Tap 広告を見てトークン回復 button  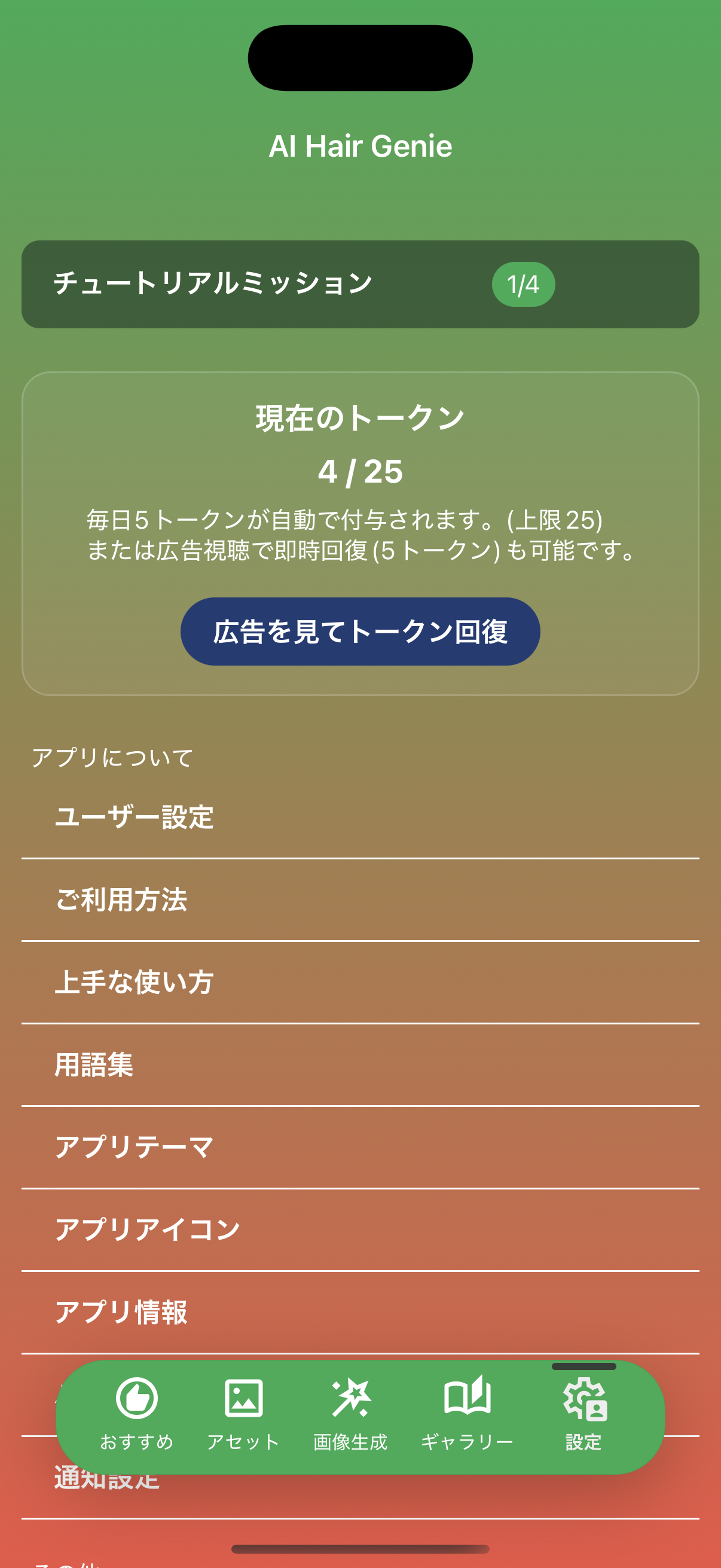360,632
